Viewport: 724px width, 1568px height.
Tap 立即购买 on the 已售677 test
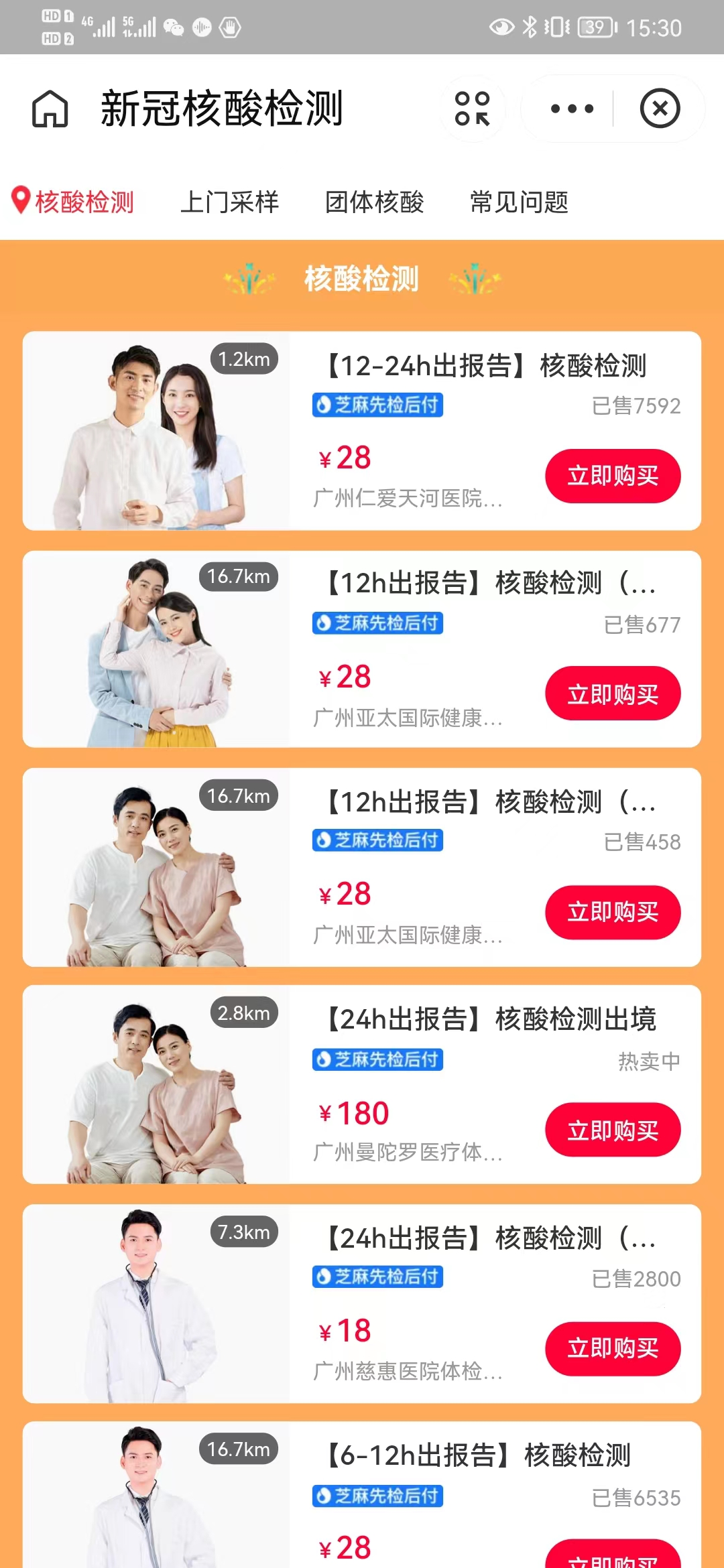613,694
